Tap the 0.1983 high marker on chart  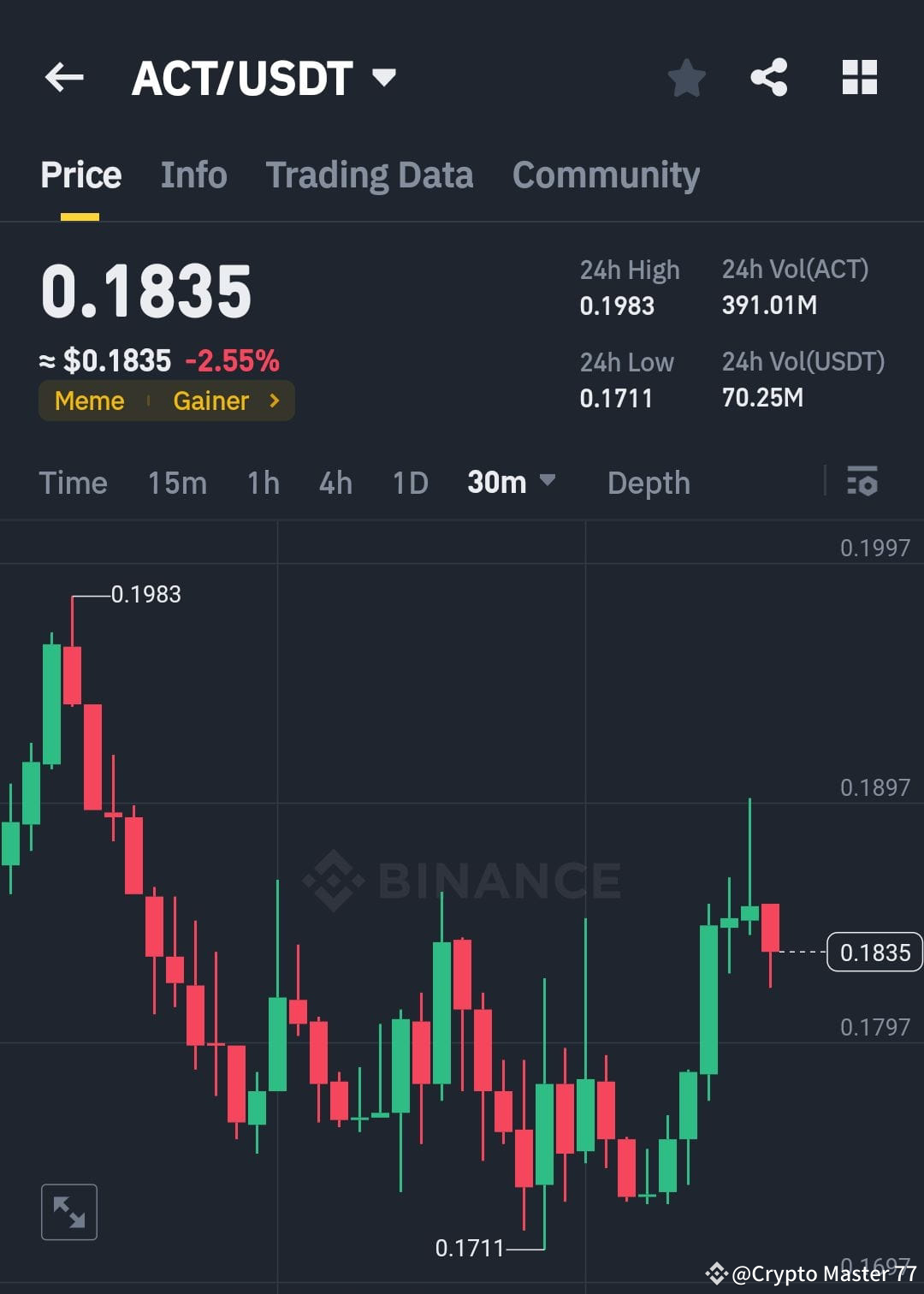click(146, 594)
